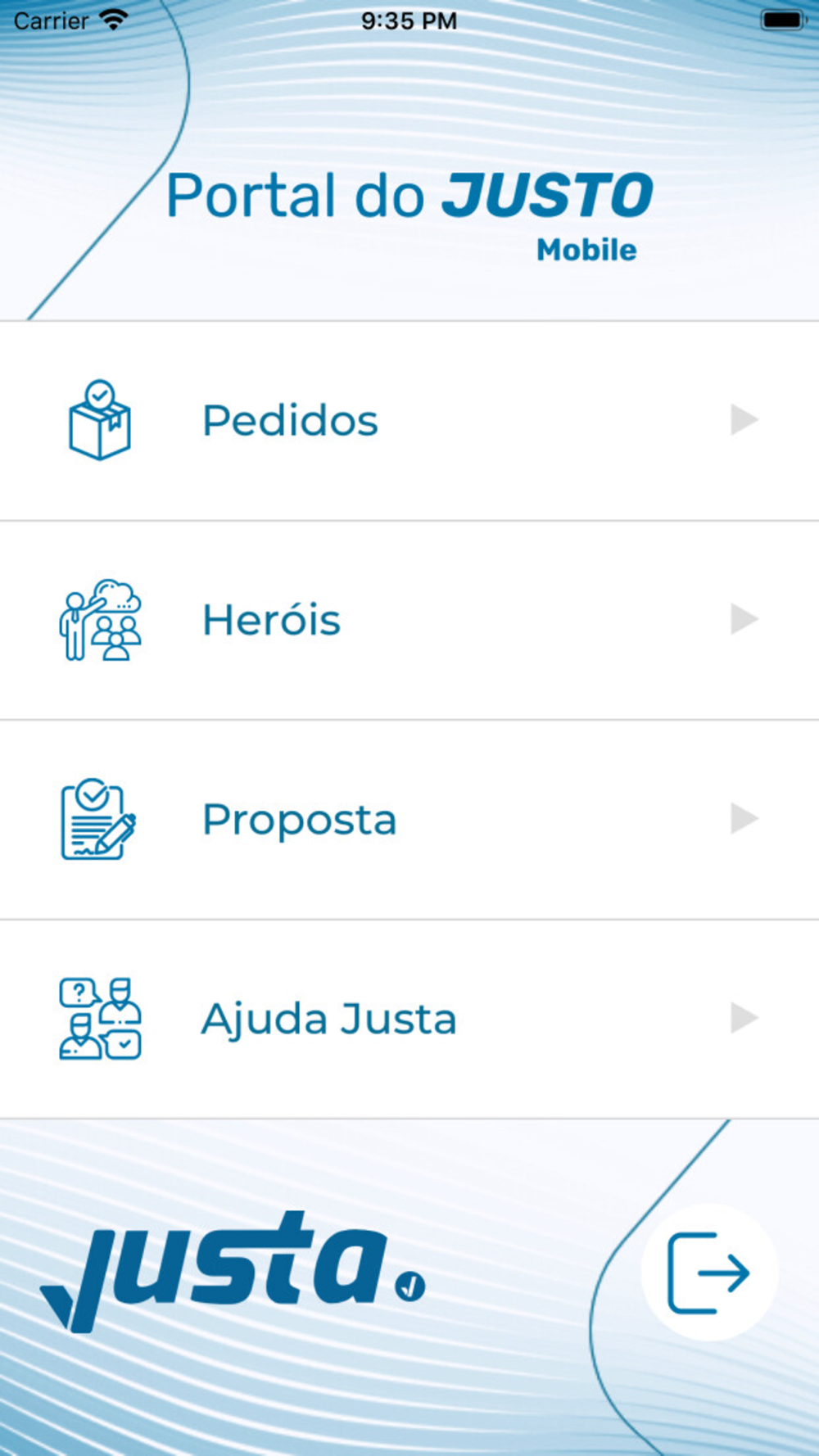Tap the logout exit icon

click(709, 1273)
